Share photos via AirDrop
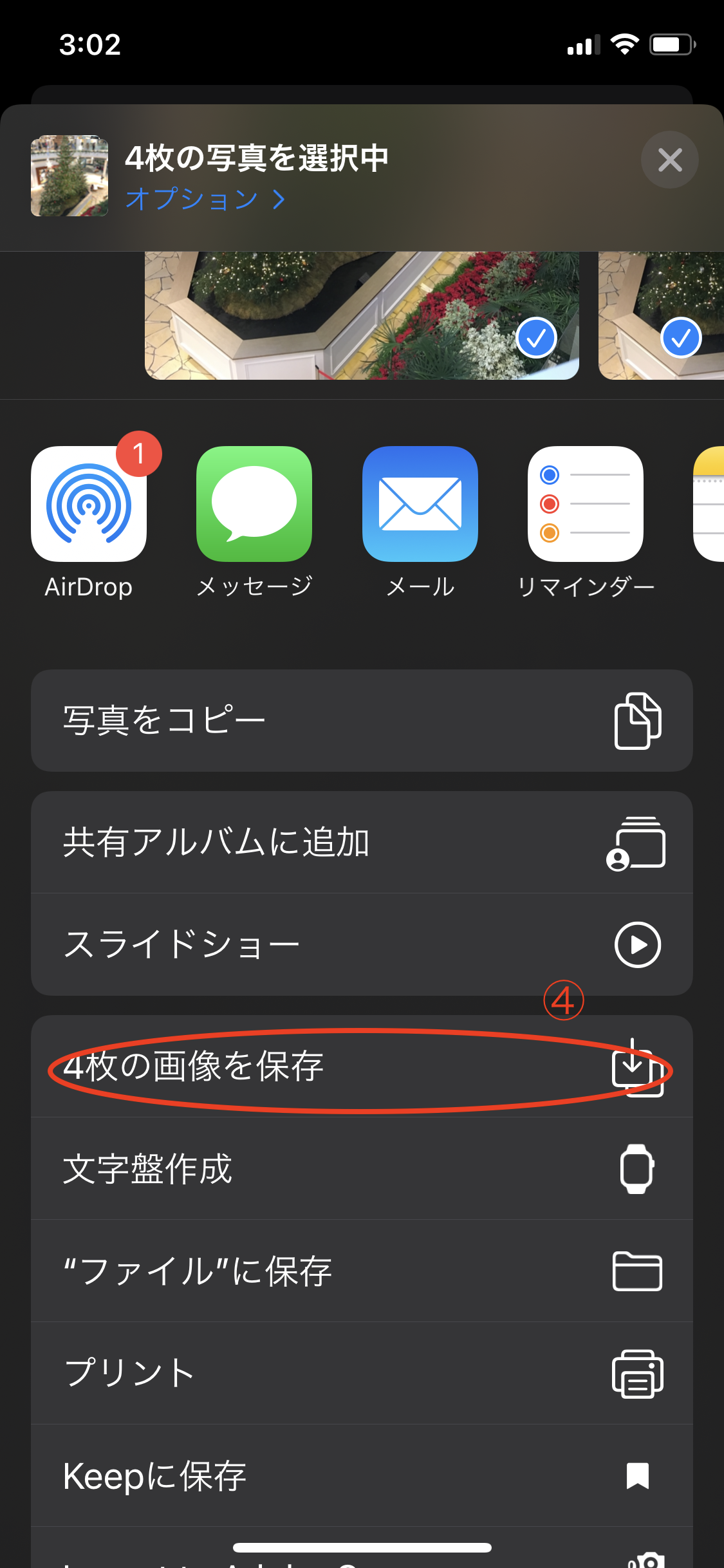The height and width of the screenshot is (1568, 724). tap(89, 504)
